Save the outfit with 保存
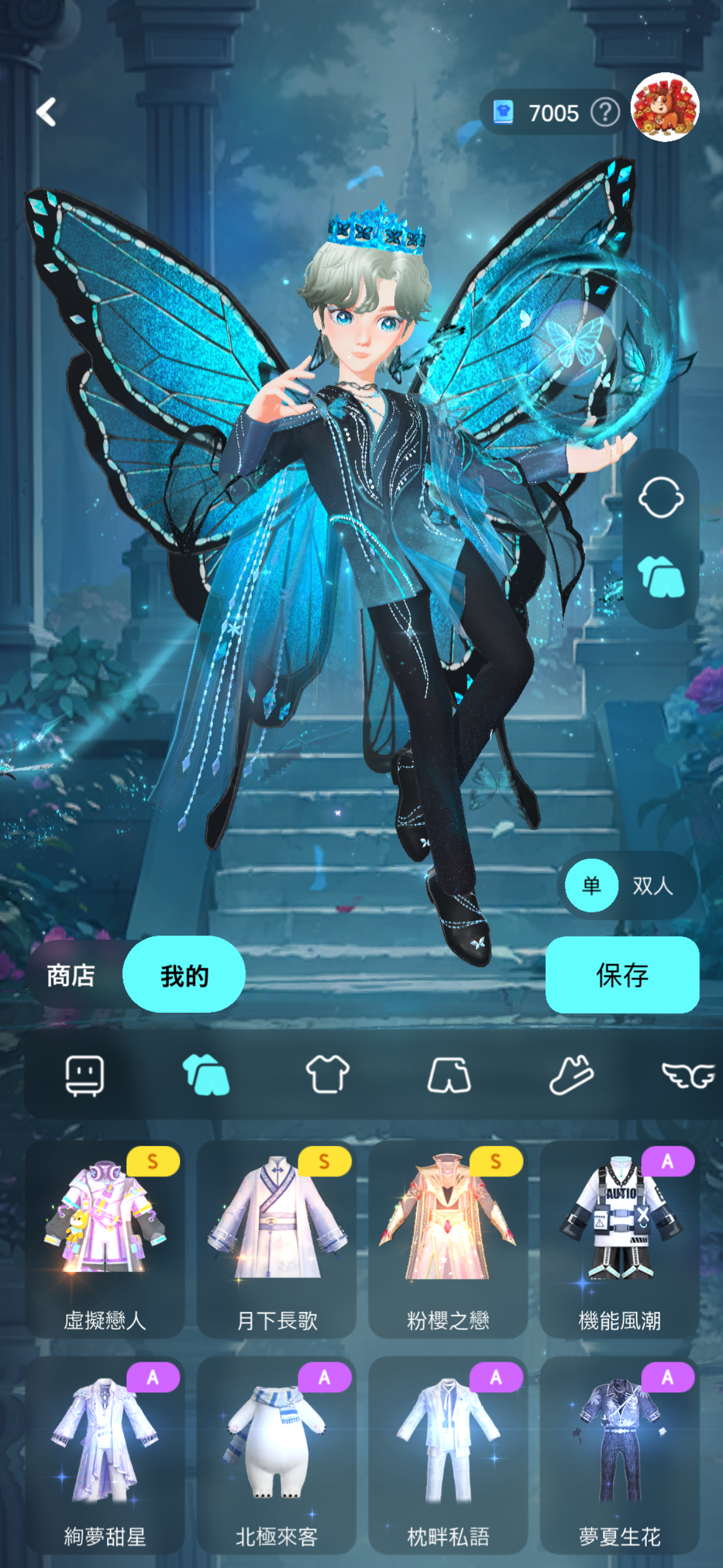This screenshot has height=1568, width=723. tap(622, 975)
